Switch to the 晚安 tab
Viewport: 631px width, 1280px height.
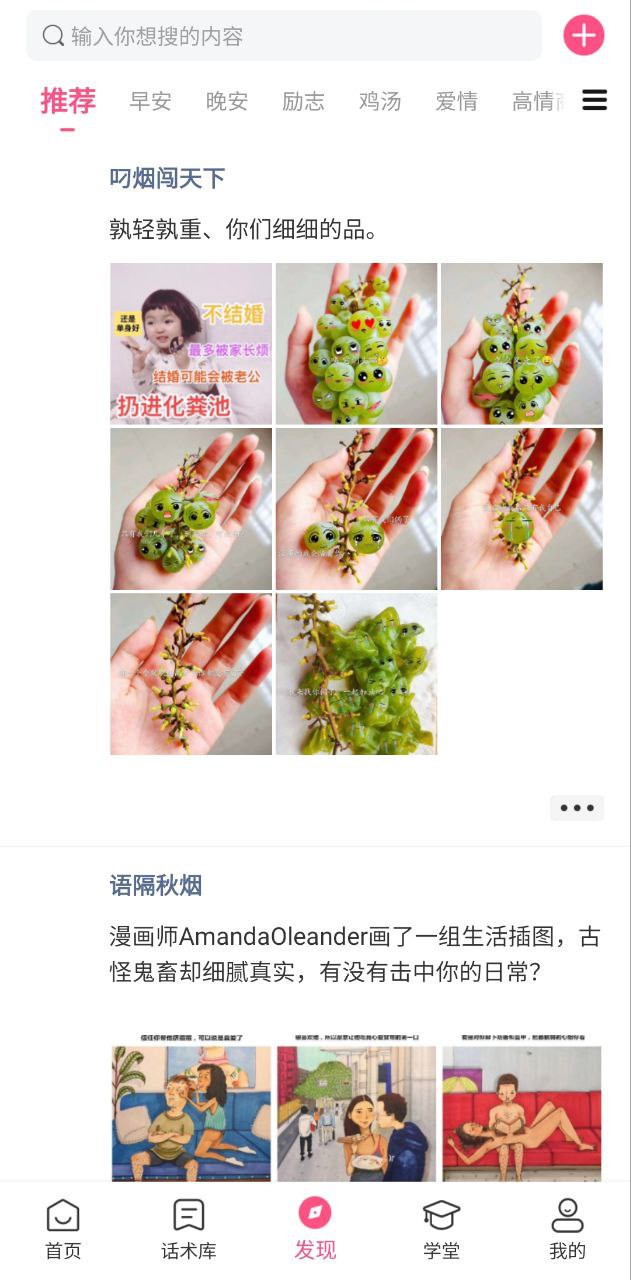pos(227,101)
